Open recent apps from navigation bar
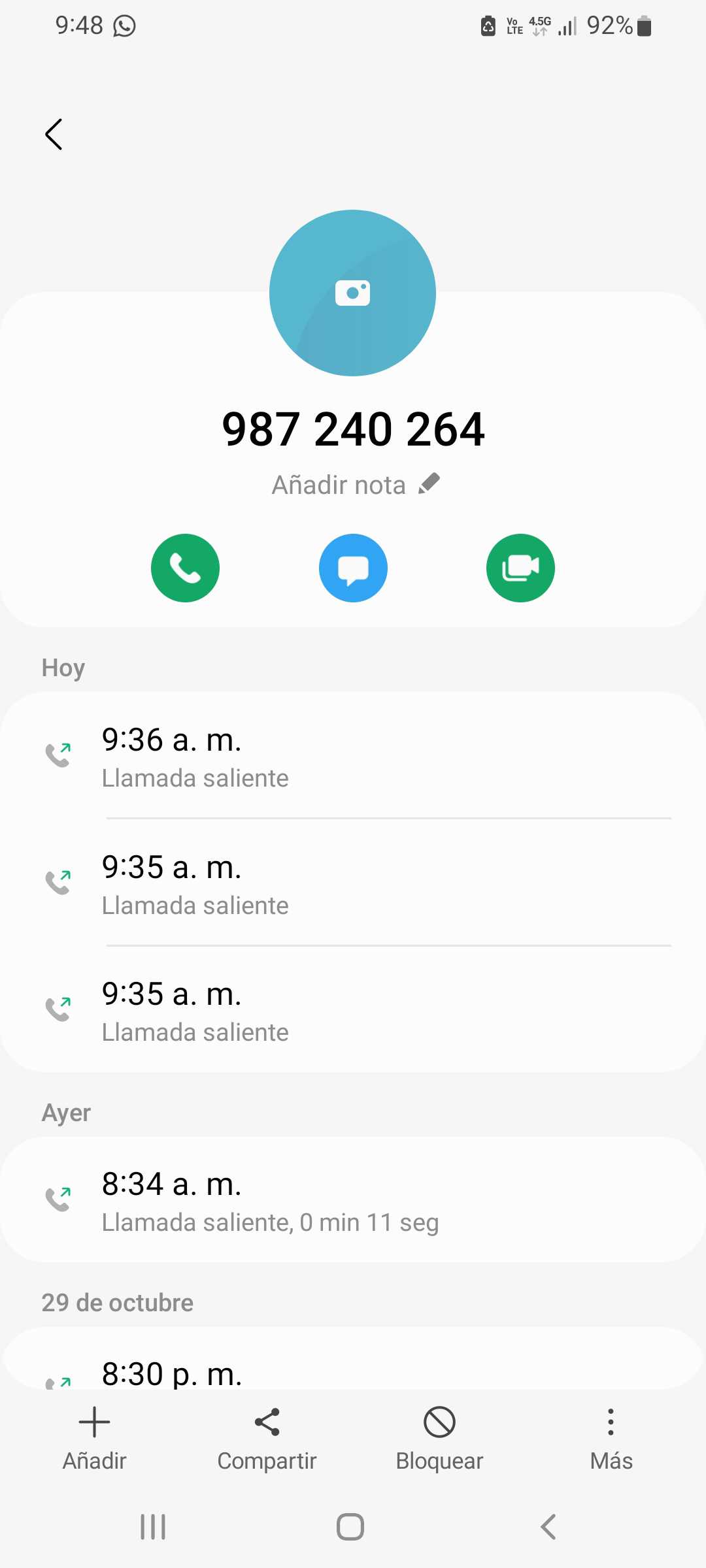706x1568 pixels. pos(153,1527)
